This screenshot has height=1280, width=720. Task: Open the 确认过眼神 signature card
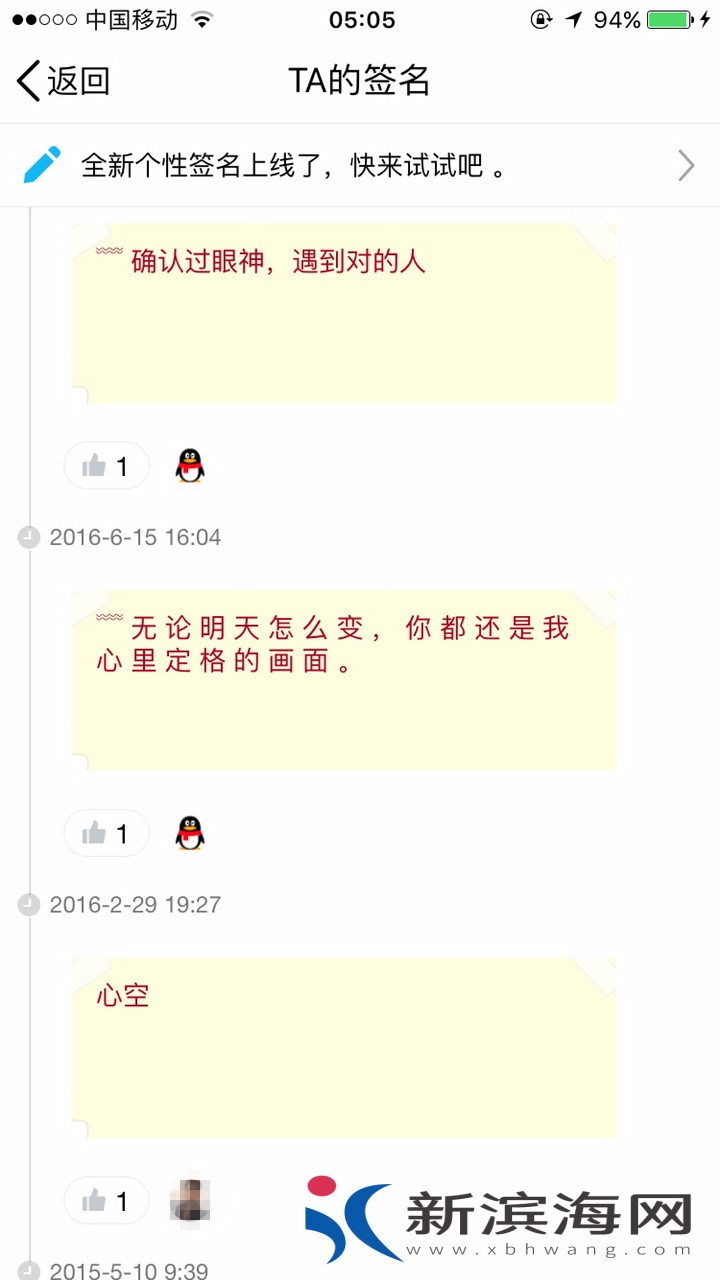343,313
